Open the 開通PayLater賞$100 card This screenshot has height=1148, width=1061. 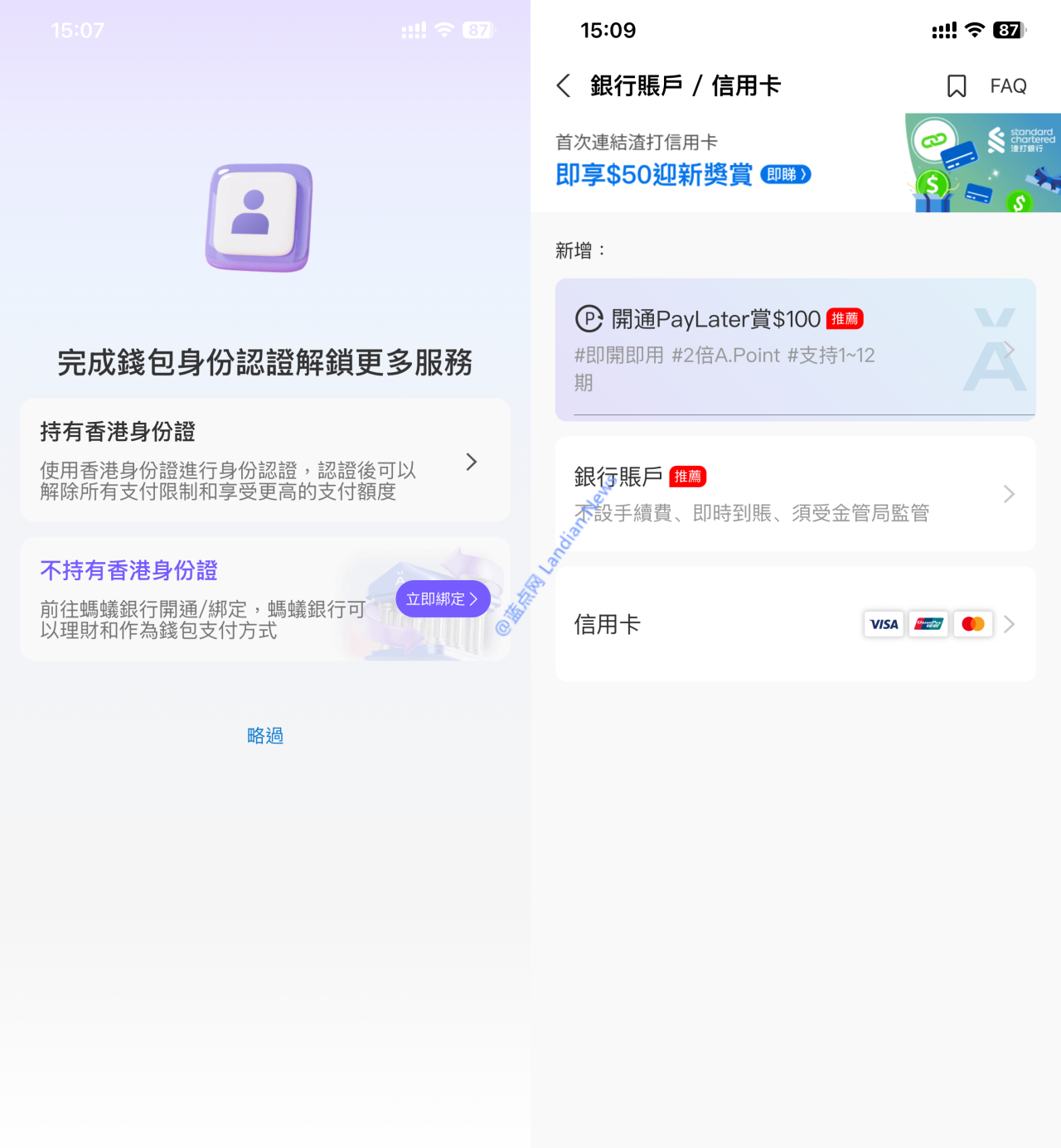coord(794,350)
